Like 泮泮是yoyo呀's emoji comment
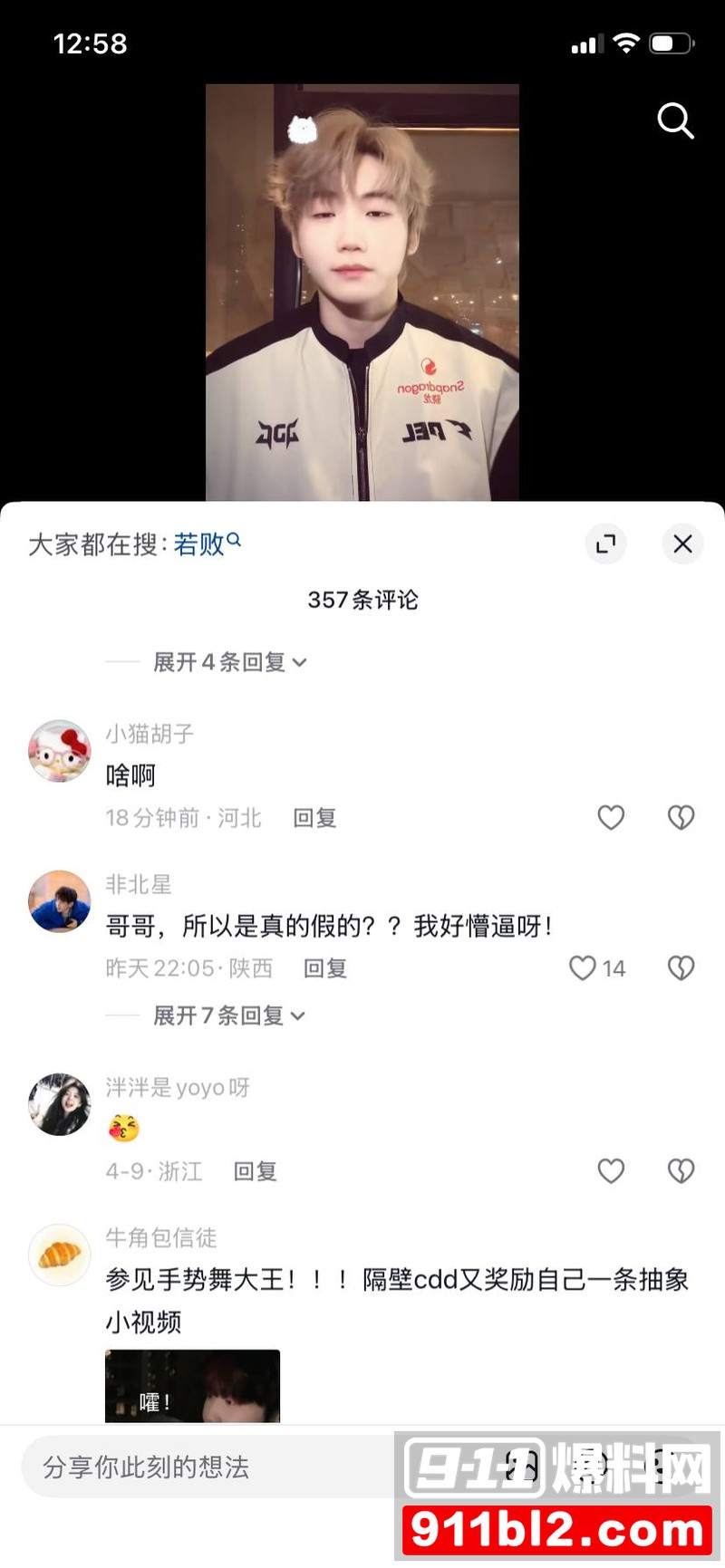The width and height of the screenshot is (725, 1568). coord(611,1171)
